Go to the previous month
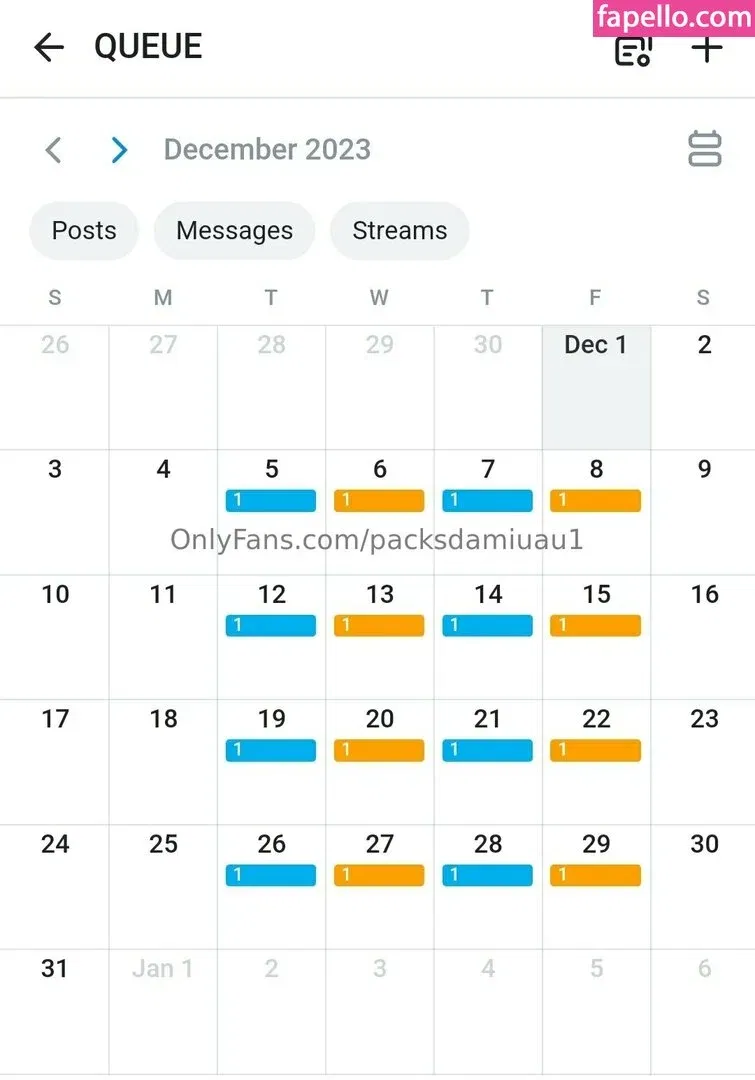The height and width of the screenshot is (1080, 755). [54, 150]
